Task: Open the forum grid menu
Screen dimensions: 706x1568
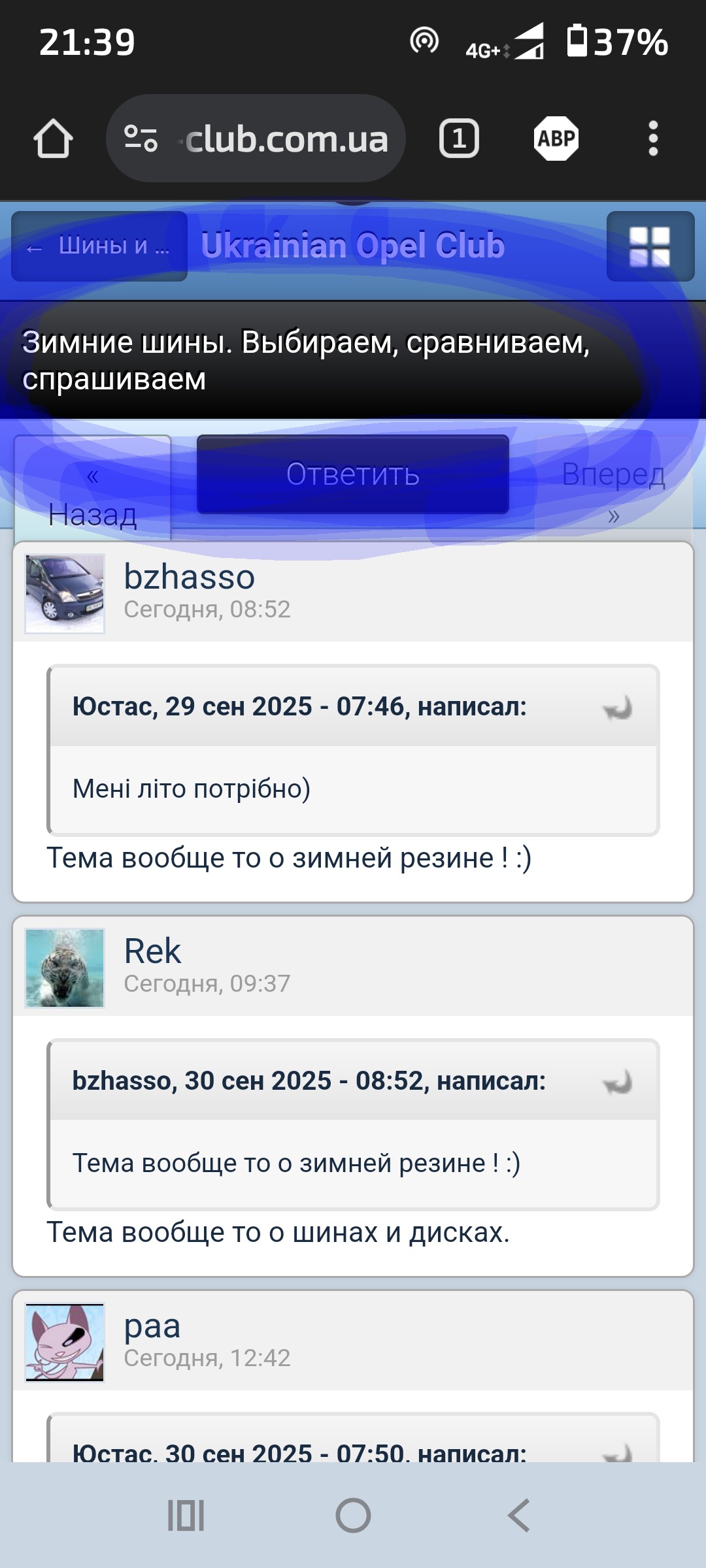Action: click(650, 246)
